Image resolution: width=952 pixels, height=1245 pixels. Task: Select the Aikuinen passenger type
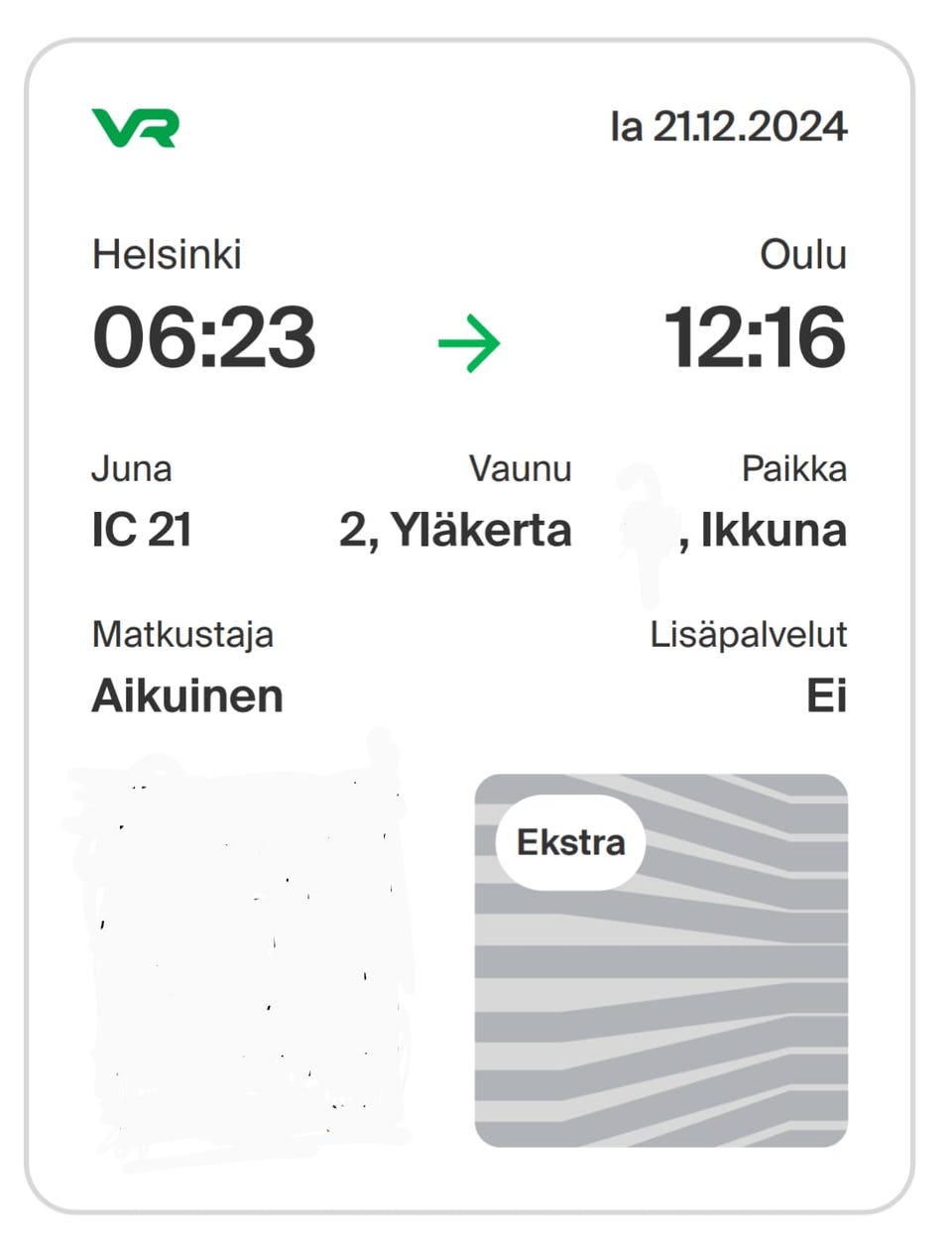click(186, 696)
